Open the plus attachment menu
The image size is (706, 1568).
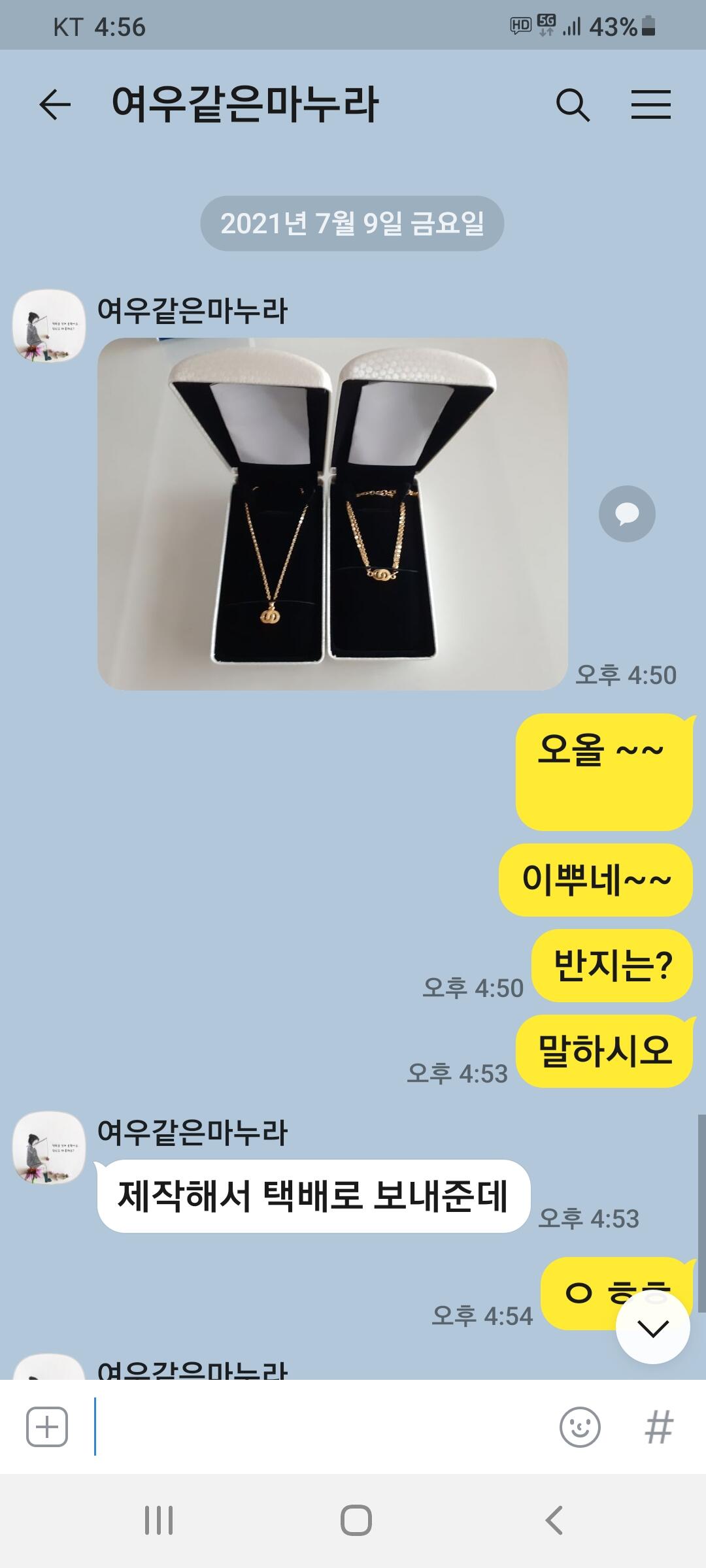click(x=47, y=1428)
